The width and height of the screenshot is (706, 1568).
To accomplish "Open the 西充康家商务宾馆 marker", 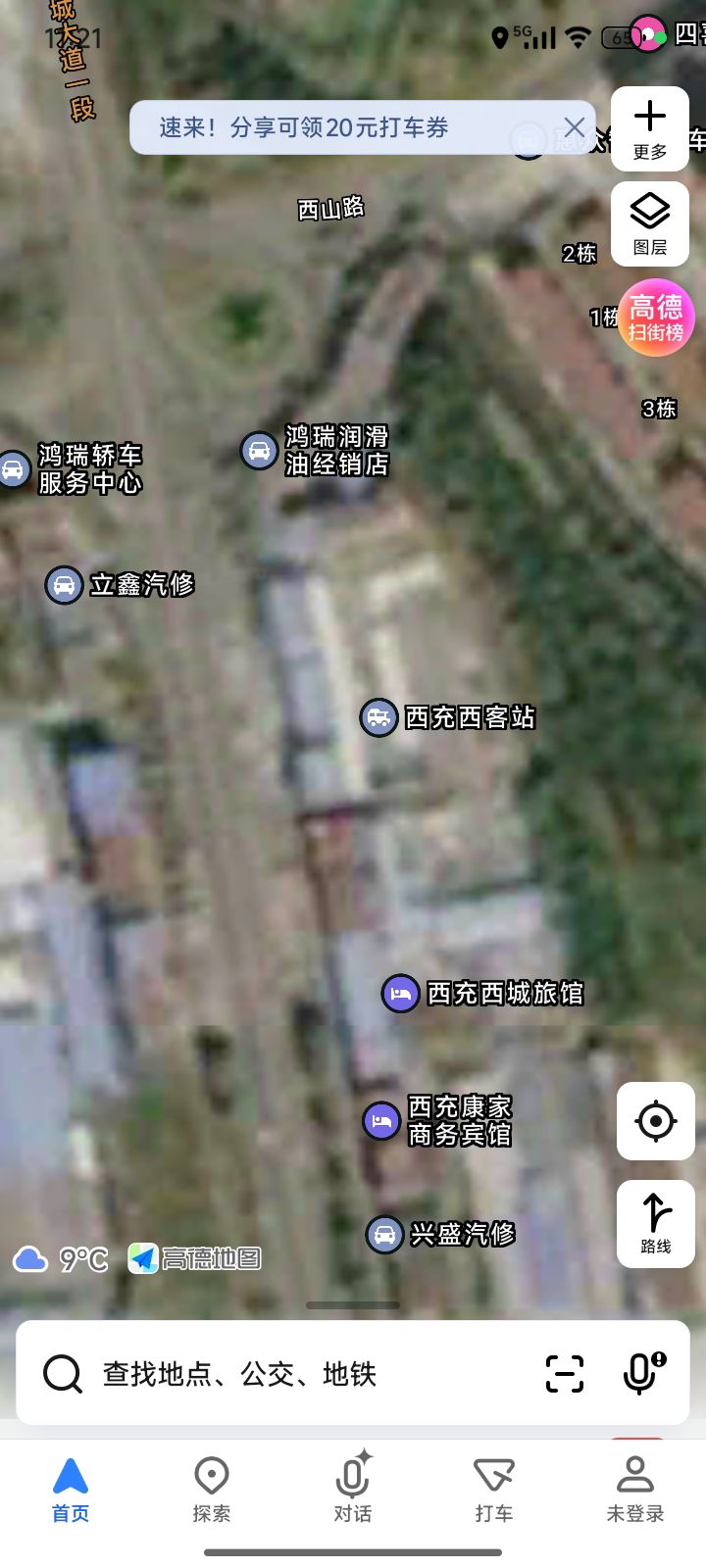I will (x=381, y=1120).
